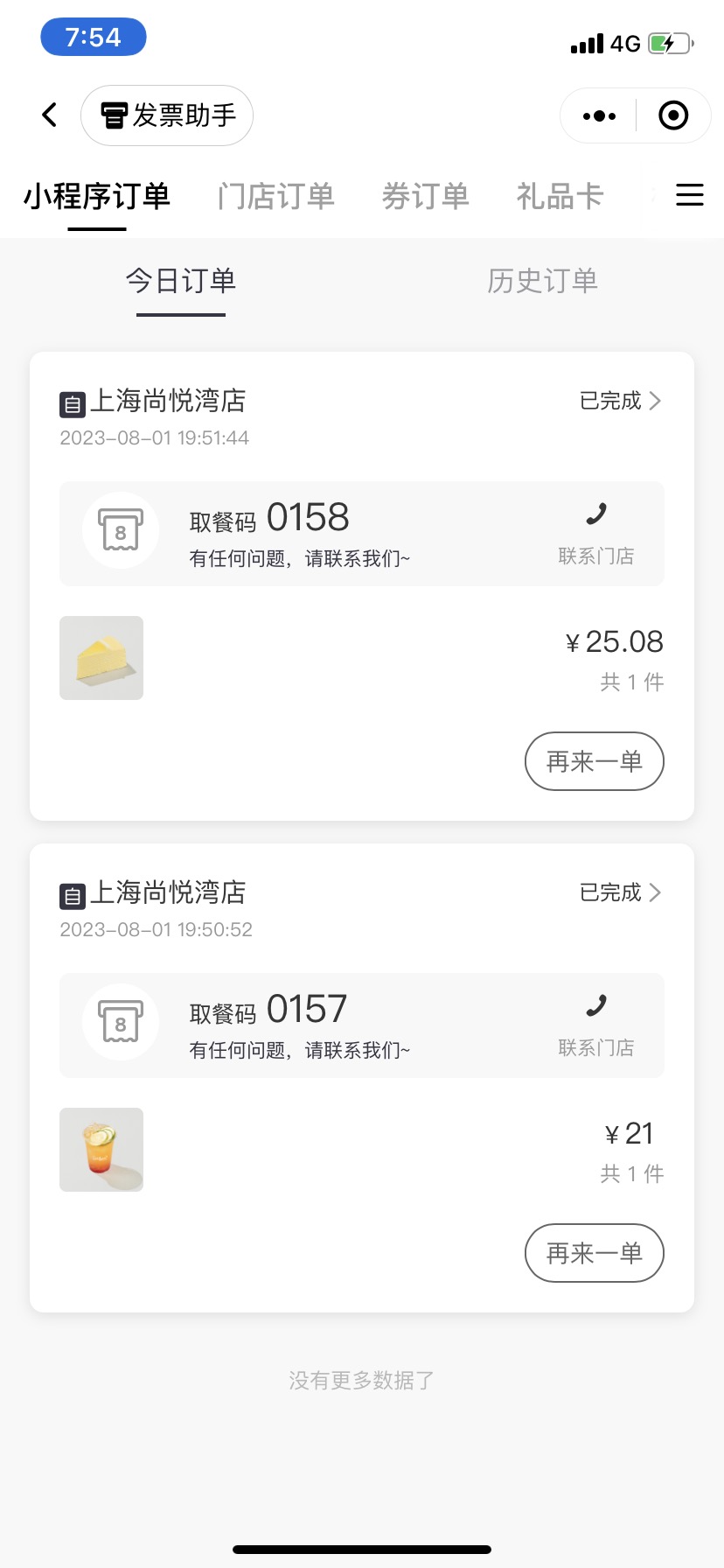Reorder the ¥25.08 cake order
Screen dimensions: 724x1568
tap(595, 761)
